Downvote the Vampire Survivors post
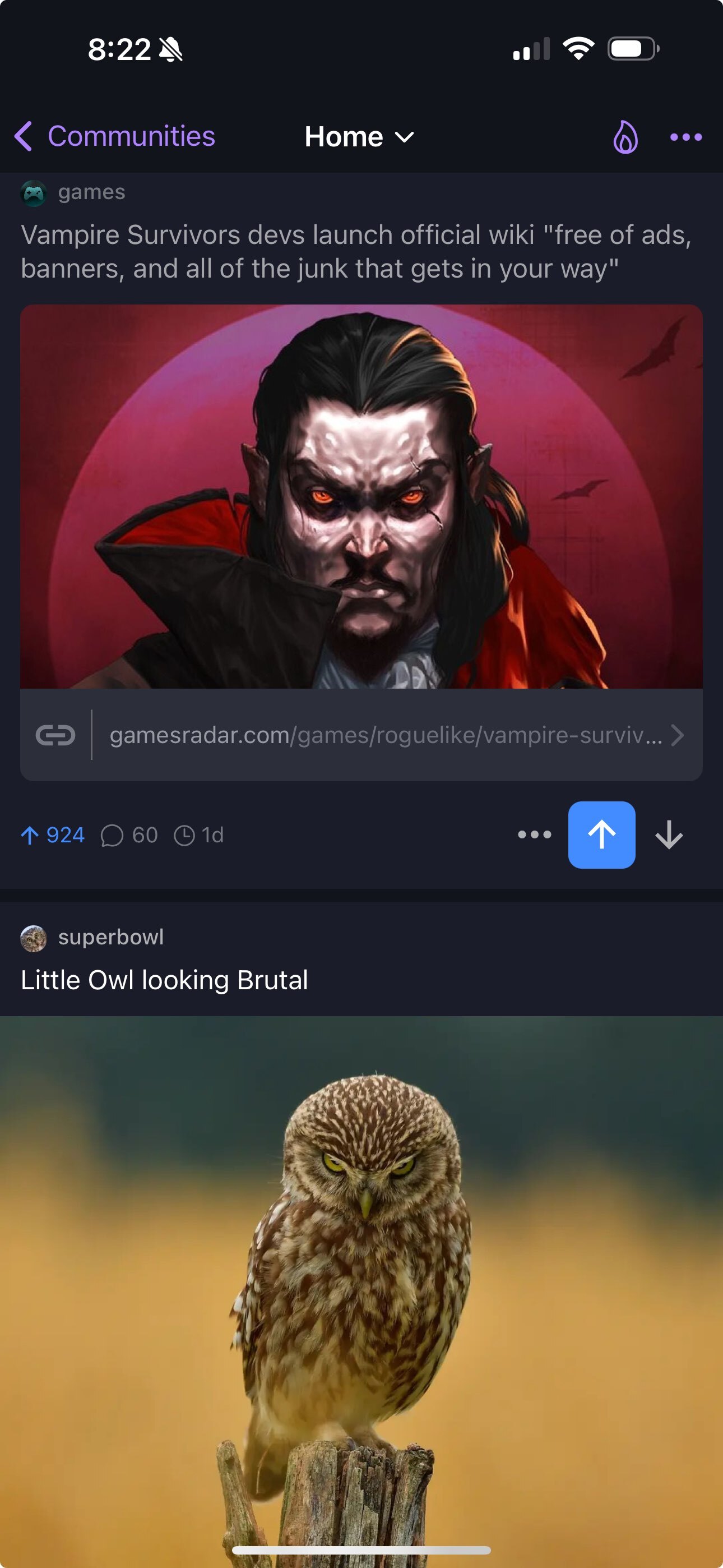The height and width of the screenshot is (1568, 723). [x=669, y=834]
